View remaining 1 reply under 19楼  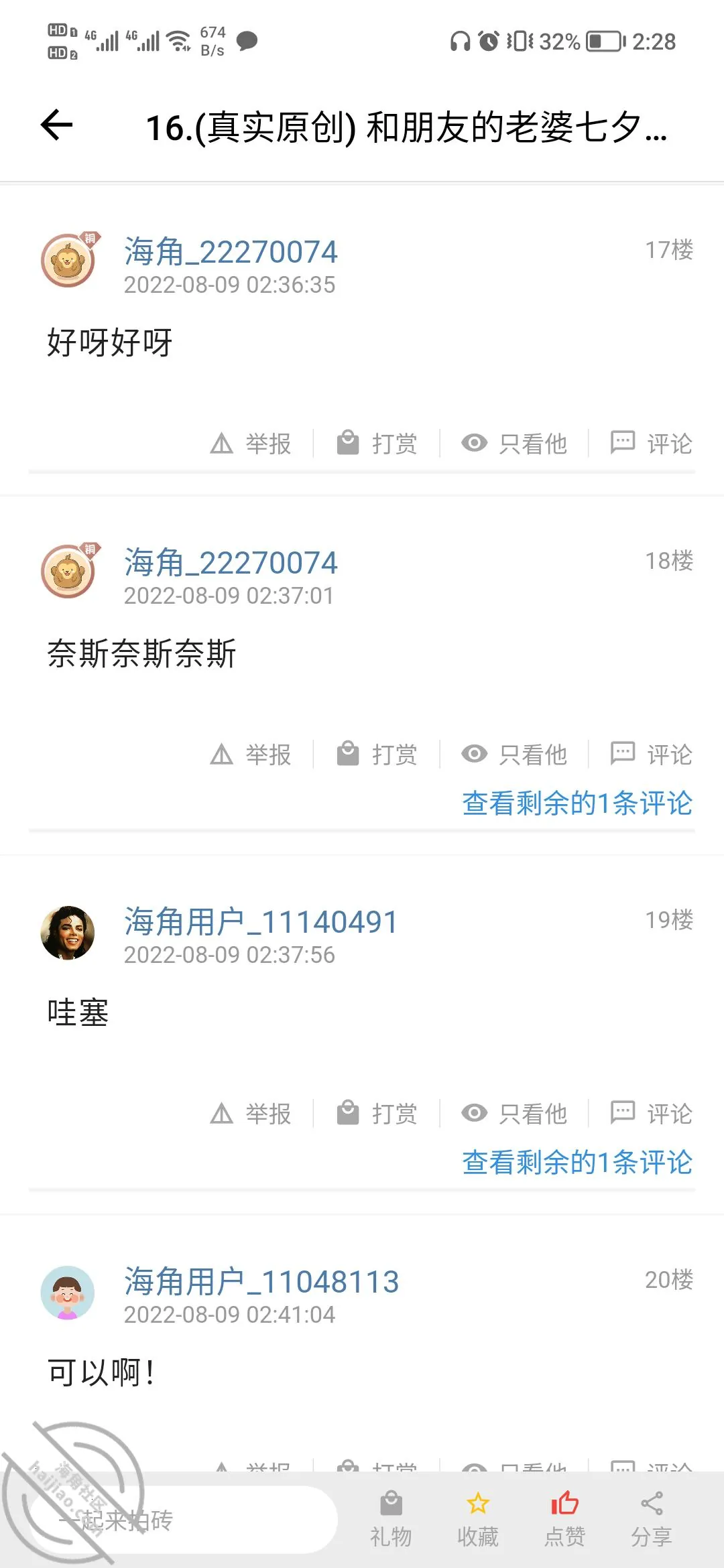coord(577,1162)
